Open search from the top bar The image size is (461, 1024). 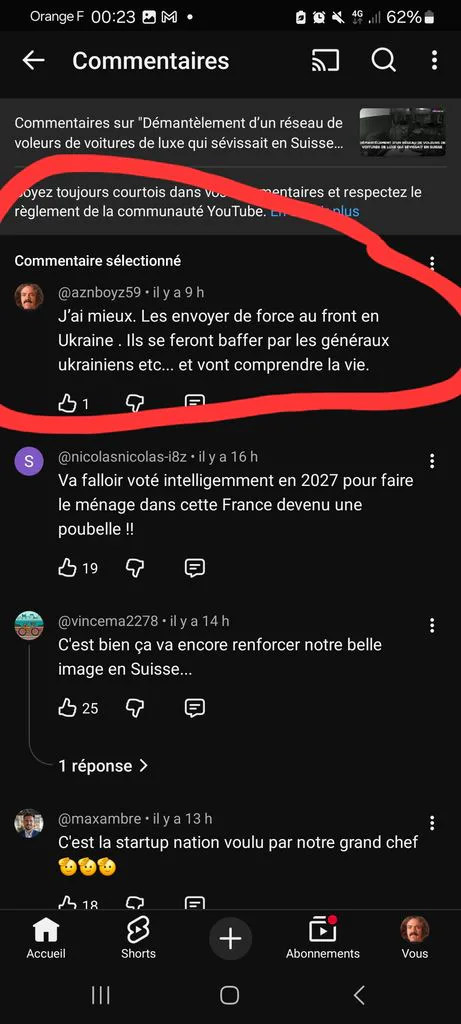[383, 61]
